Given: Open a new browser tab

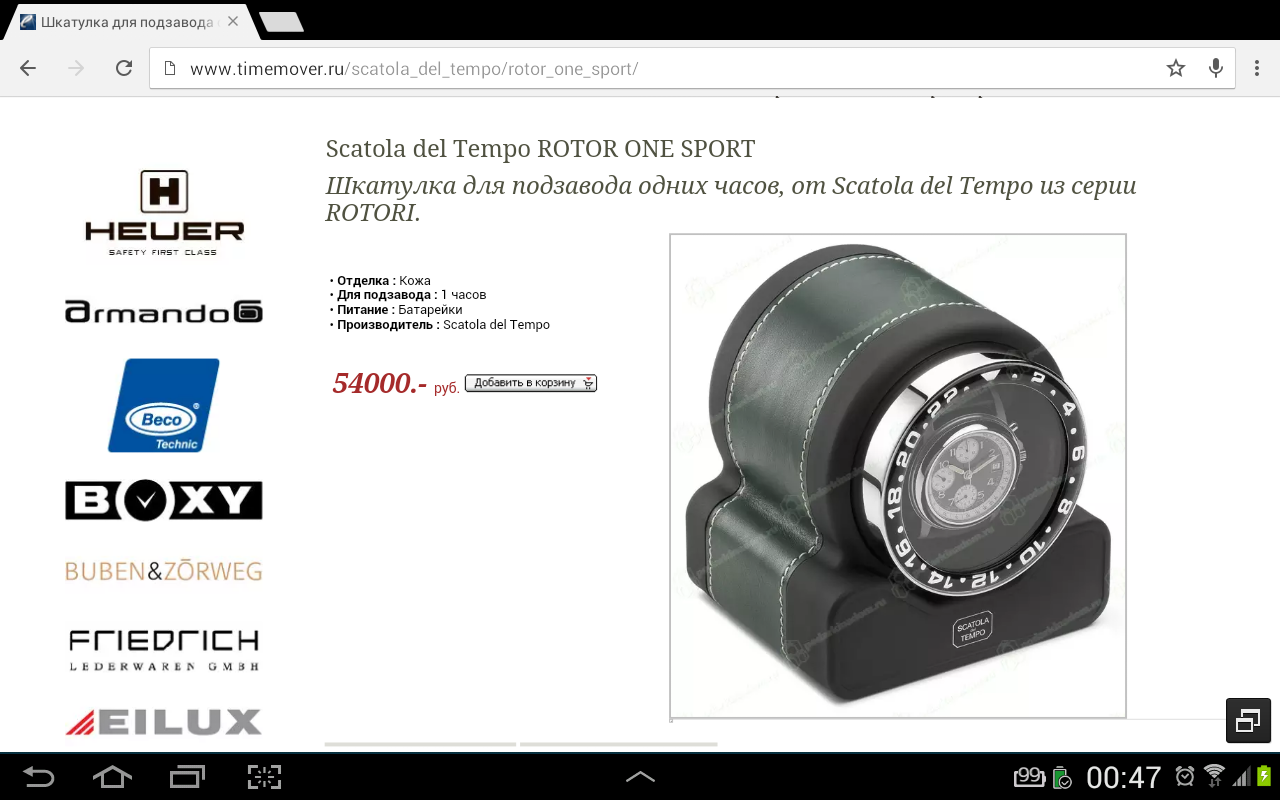Looking at the screenshot, I should [x=280, y=22].
